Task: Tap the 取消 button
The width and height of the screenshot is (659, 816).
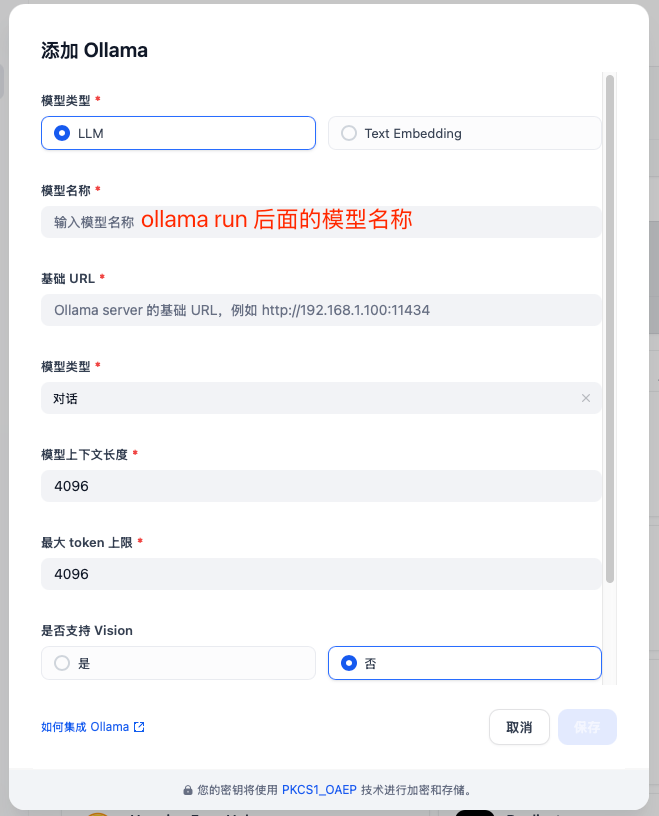Action: click(519, 727)
